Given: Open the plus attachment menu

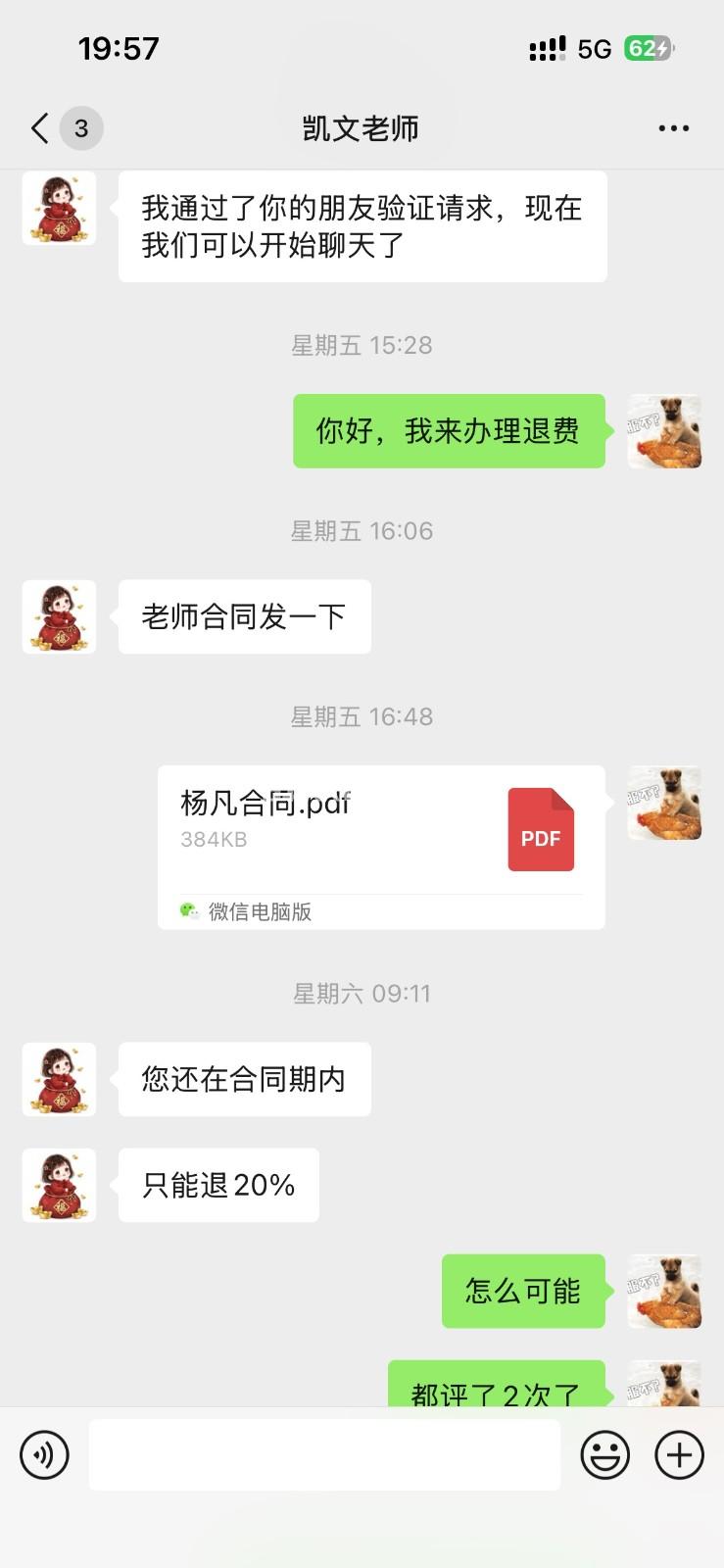Looking at the screenshot, I should (x=679, y=1454).
